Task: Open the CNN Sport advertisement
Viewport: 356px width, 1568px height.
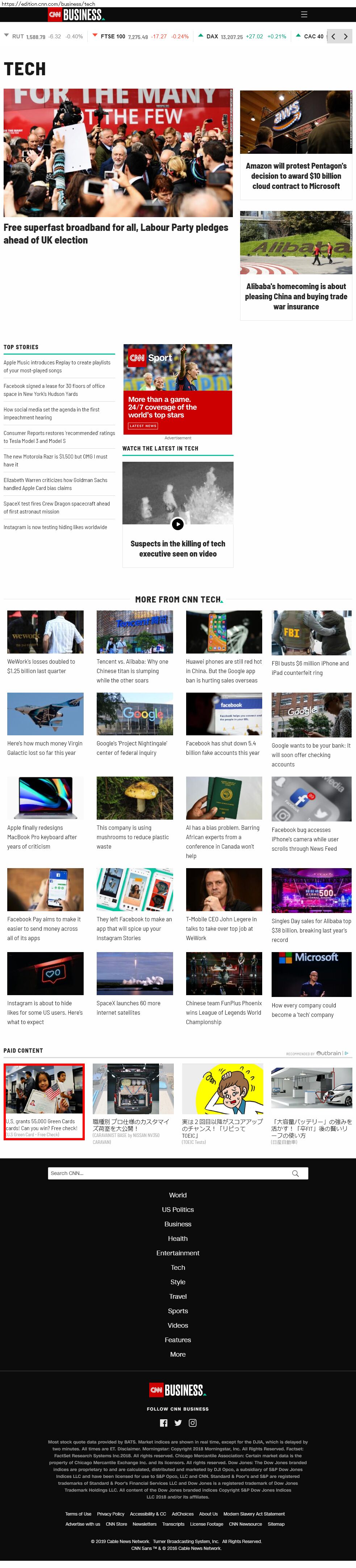Action: pos(177,390)
